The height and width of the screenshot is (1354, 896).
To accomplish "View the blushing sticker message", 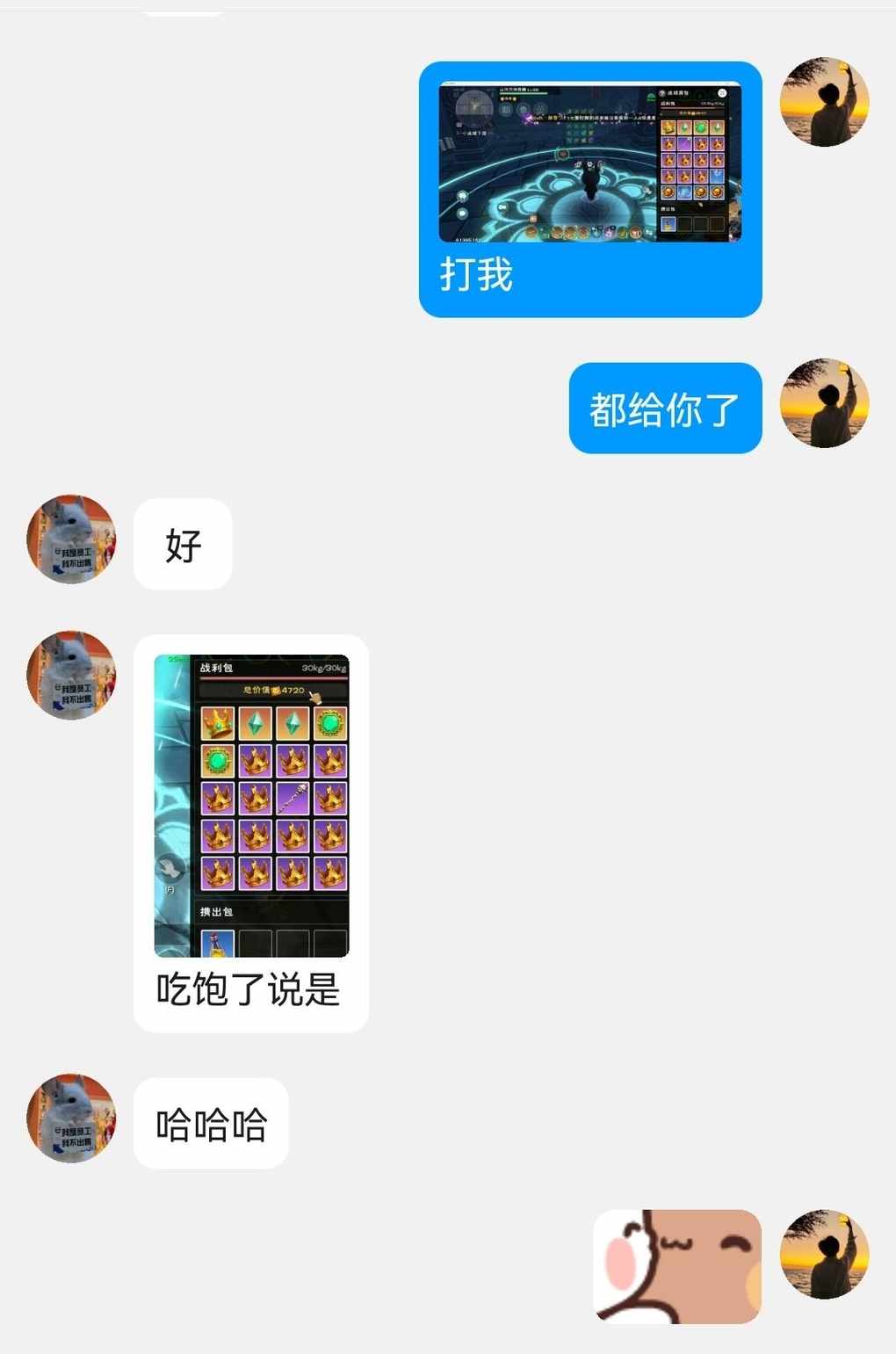I will coord(677,1266).
